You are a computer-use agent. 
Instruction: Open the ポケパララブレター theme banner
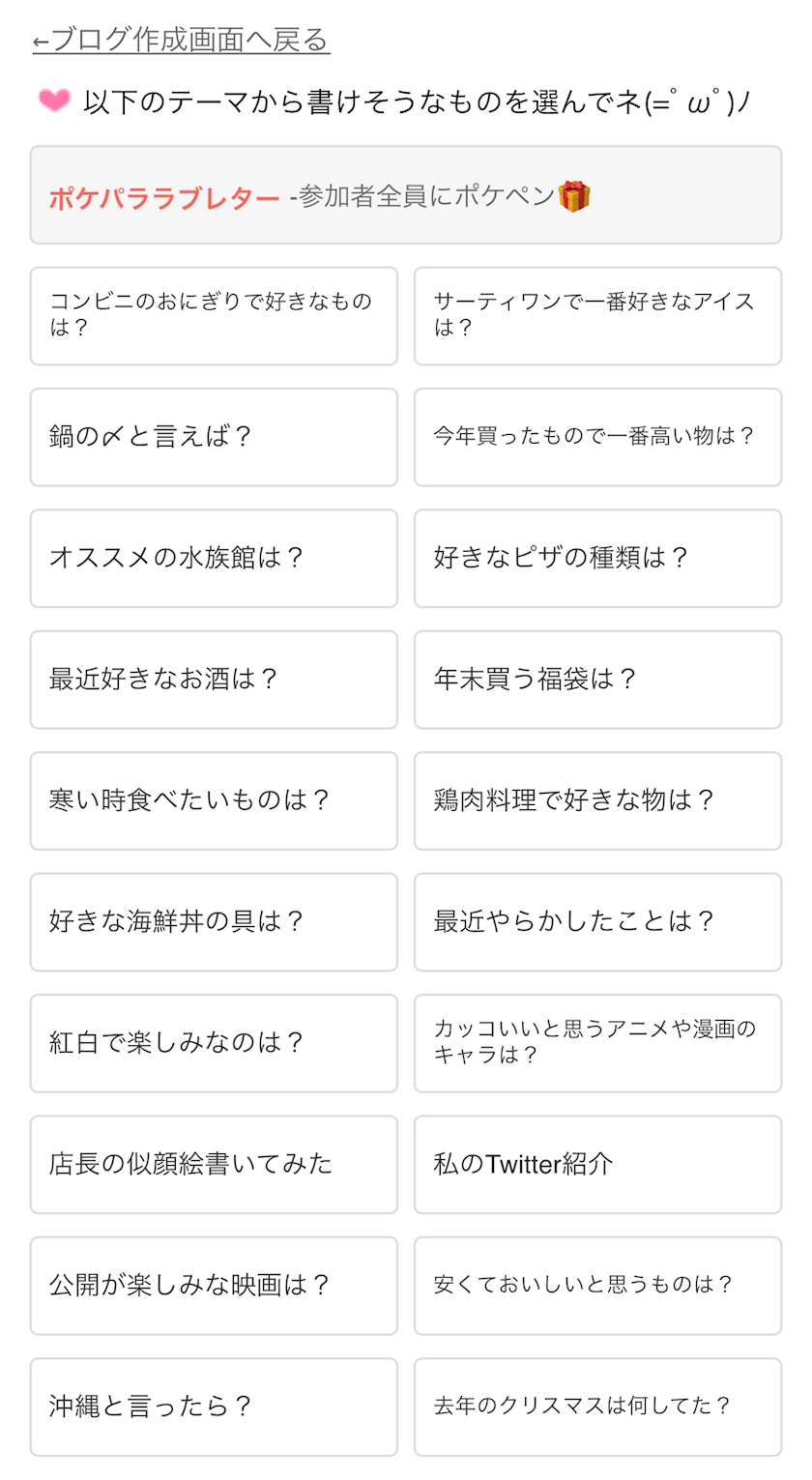click(x=406, y=195)
